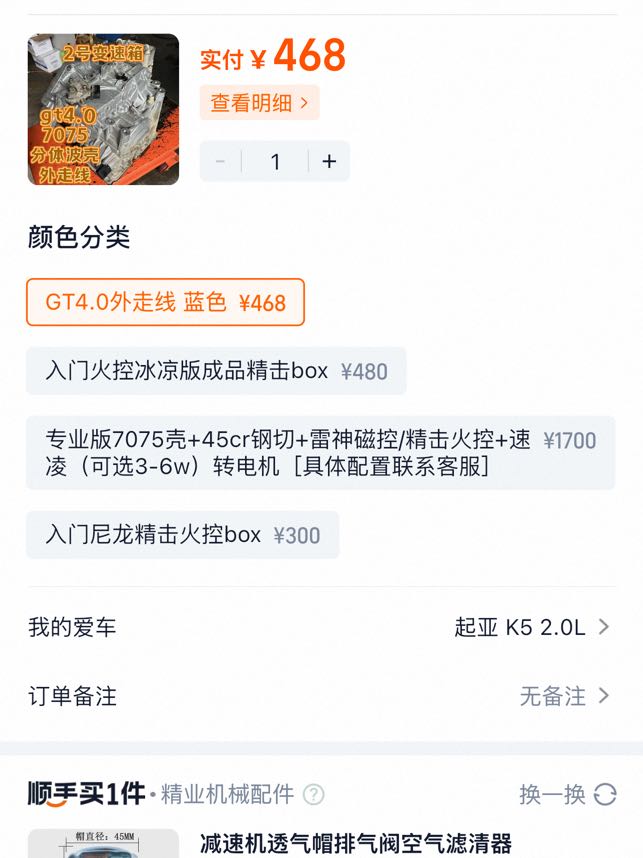
Task: Tap 查看明细 to view price details
Action: [260, 102]
